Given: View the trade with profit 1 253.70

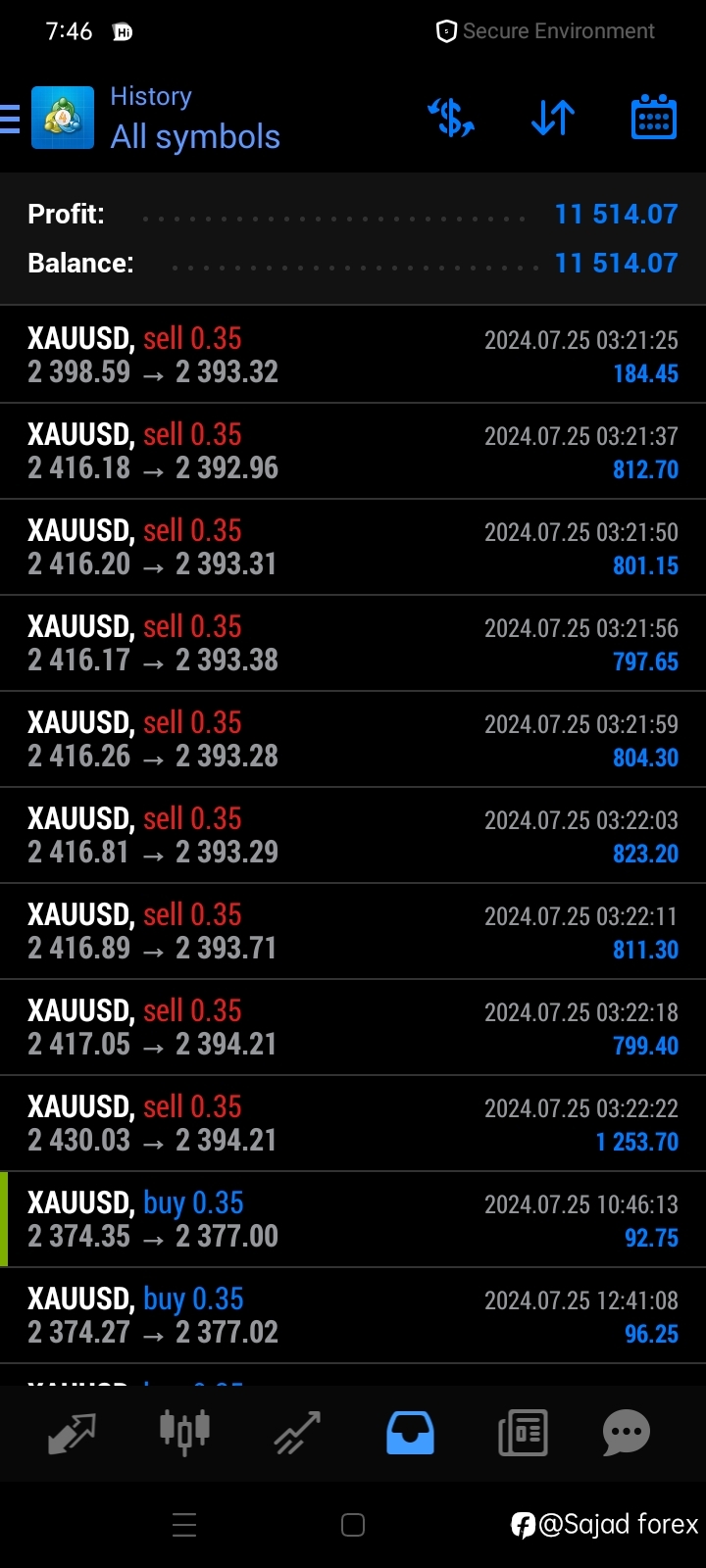Looking at the screenshot, I should [353, 1123].
